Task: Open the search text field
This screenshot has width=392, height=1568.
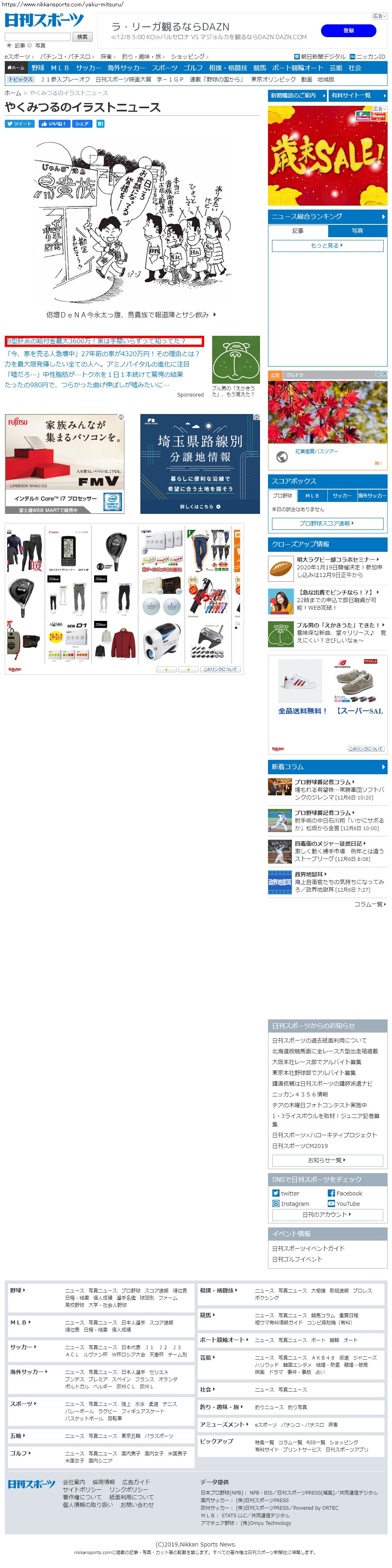Action: tap(37, 37)
